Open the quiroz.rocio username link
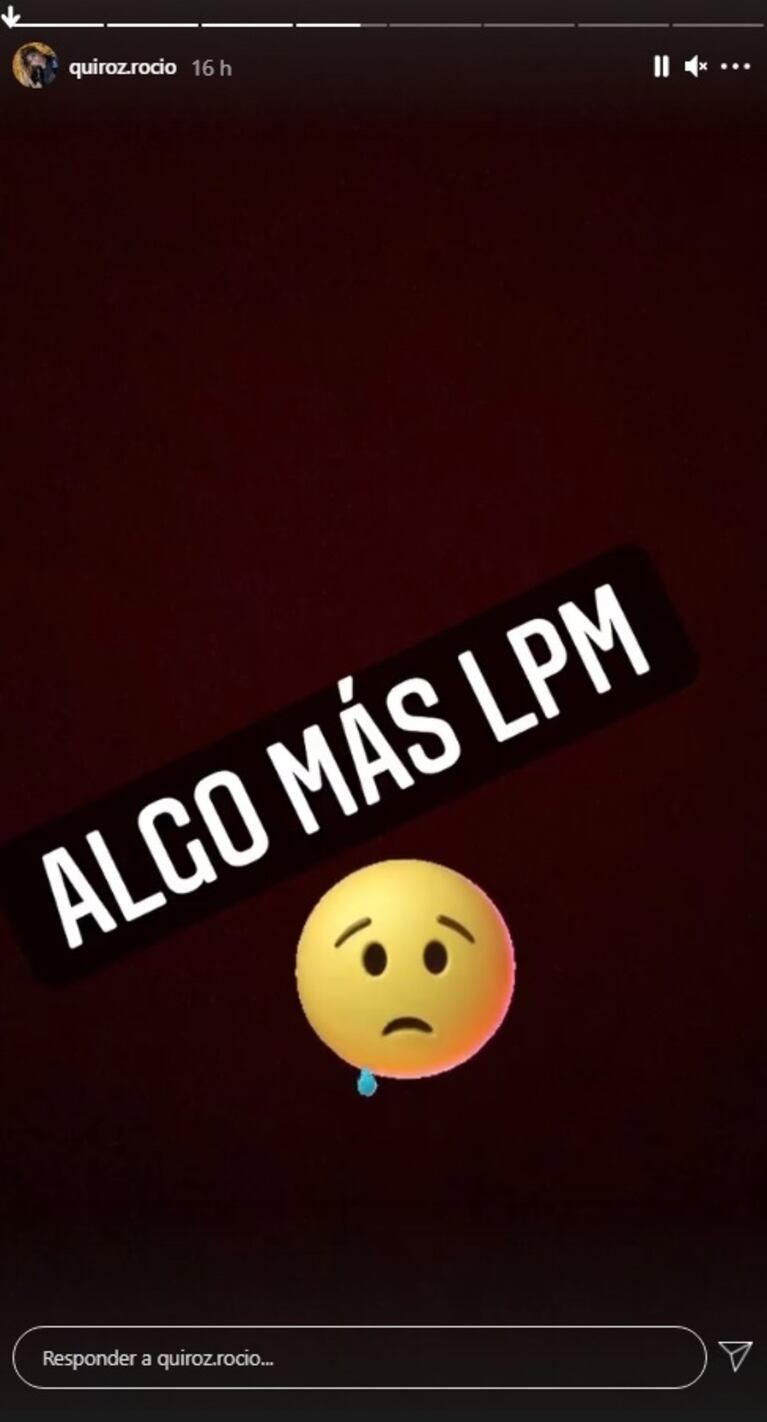The image size is (767, 1422). click(x=122, y=67)
